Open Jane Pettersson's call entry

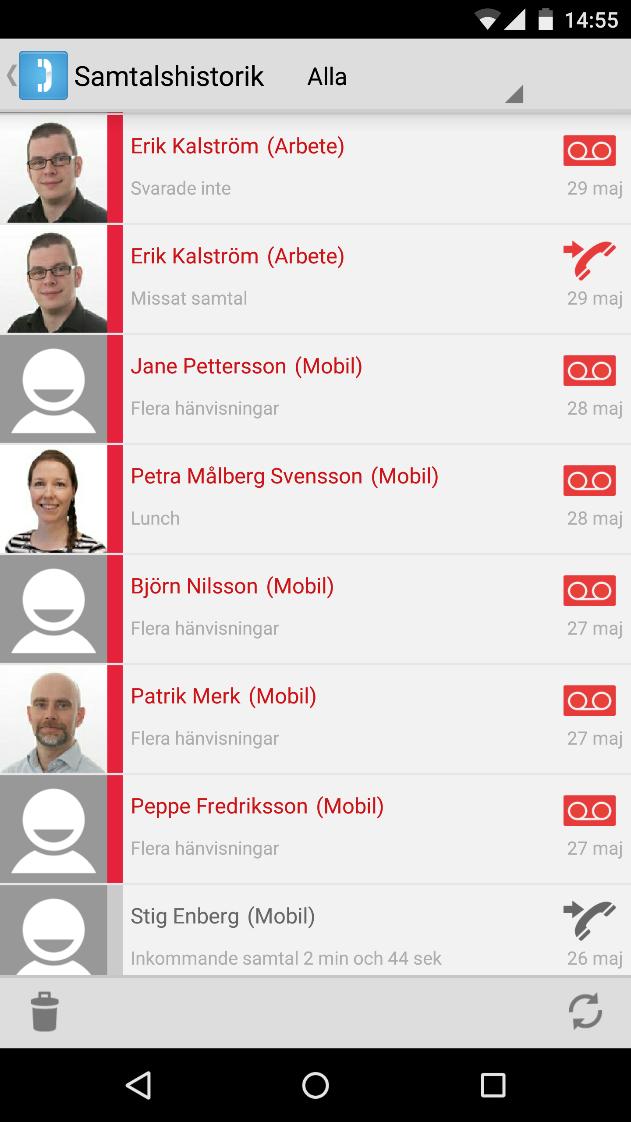340,388
